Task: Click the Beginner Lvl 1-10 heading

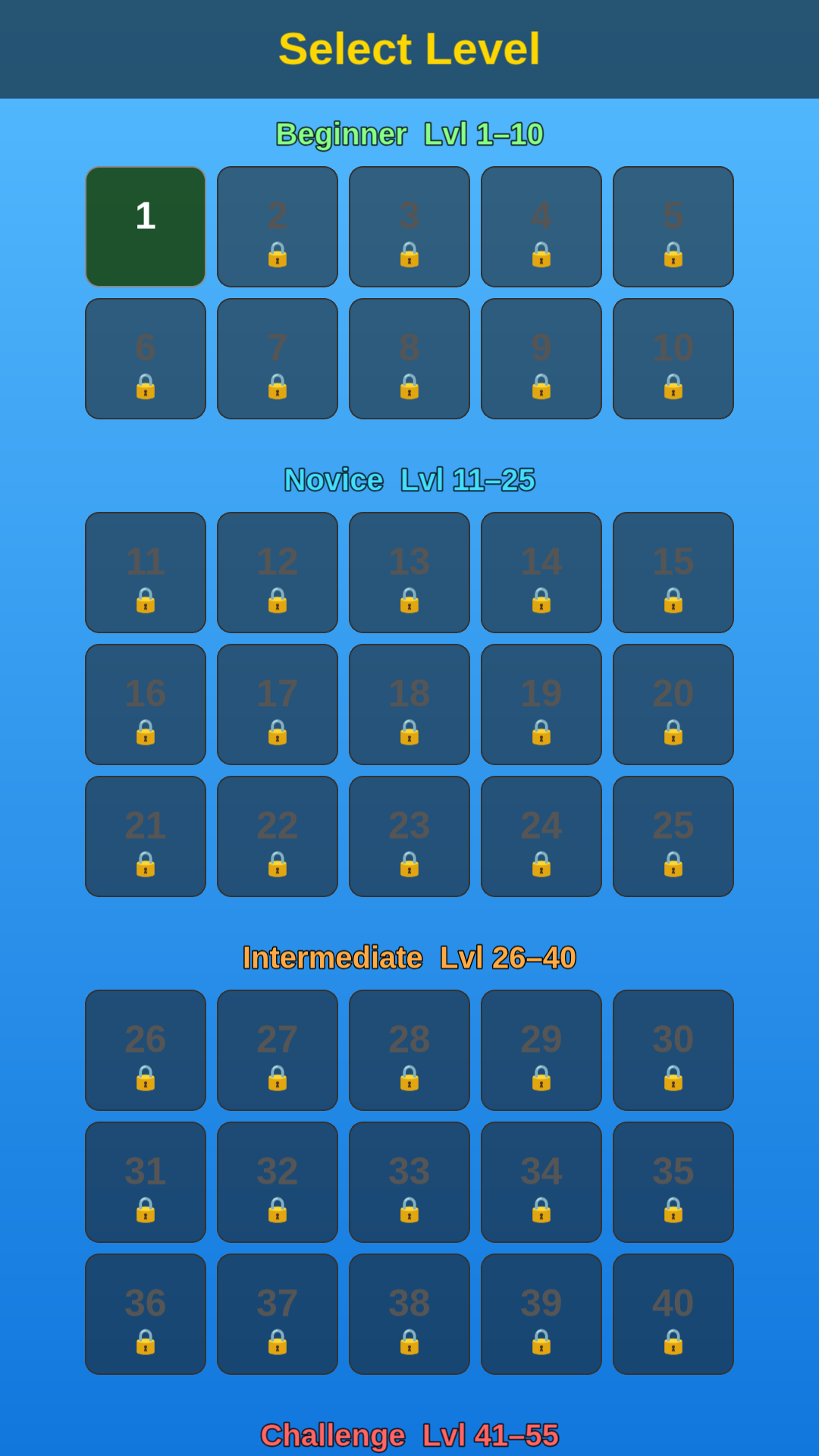Action: pyautogui.click(x=409, y=133)
